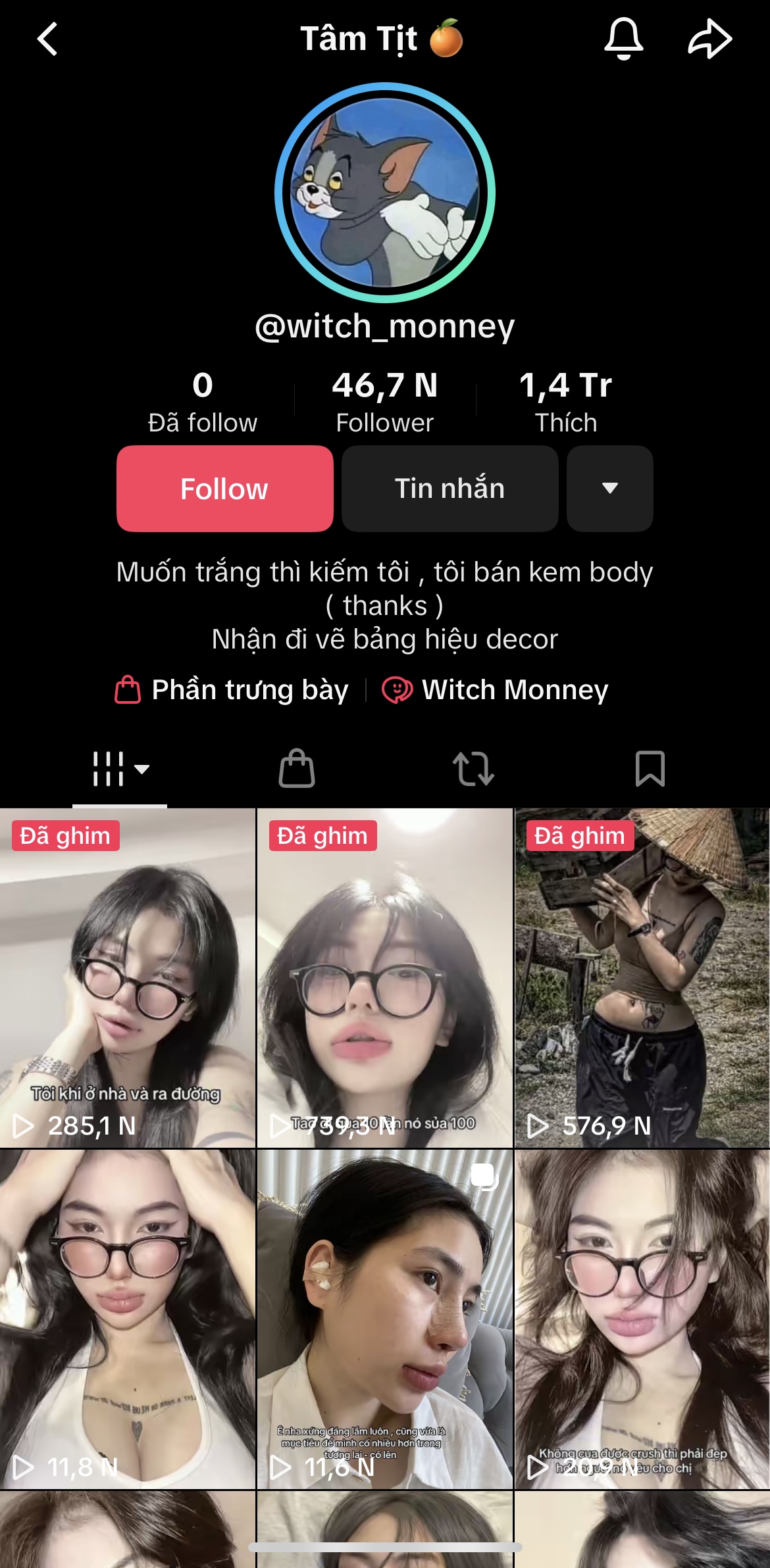The width and height of the screenshot is (770, 1568).
Task: Play pinned video with 285,1 N views
Action: 127,977
